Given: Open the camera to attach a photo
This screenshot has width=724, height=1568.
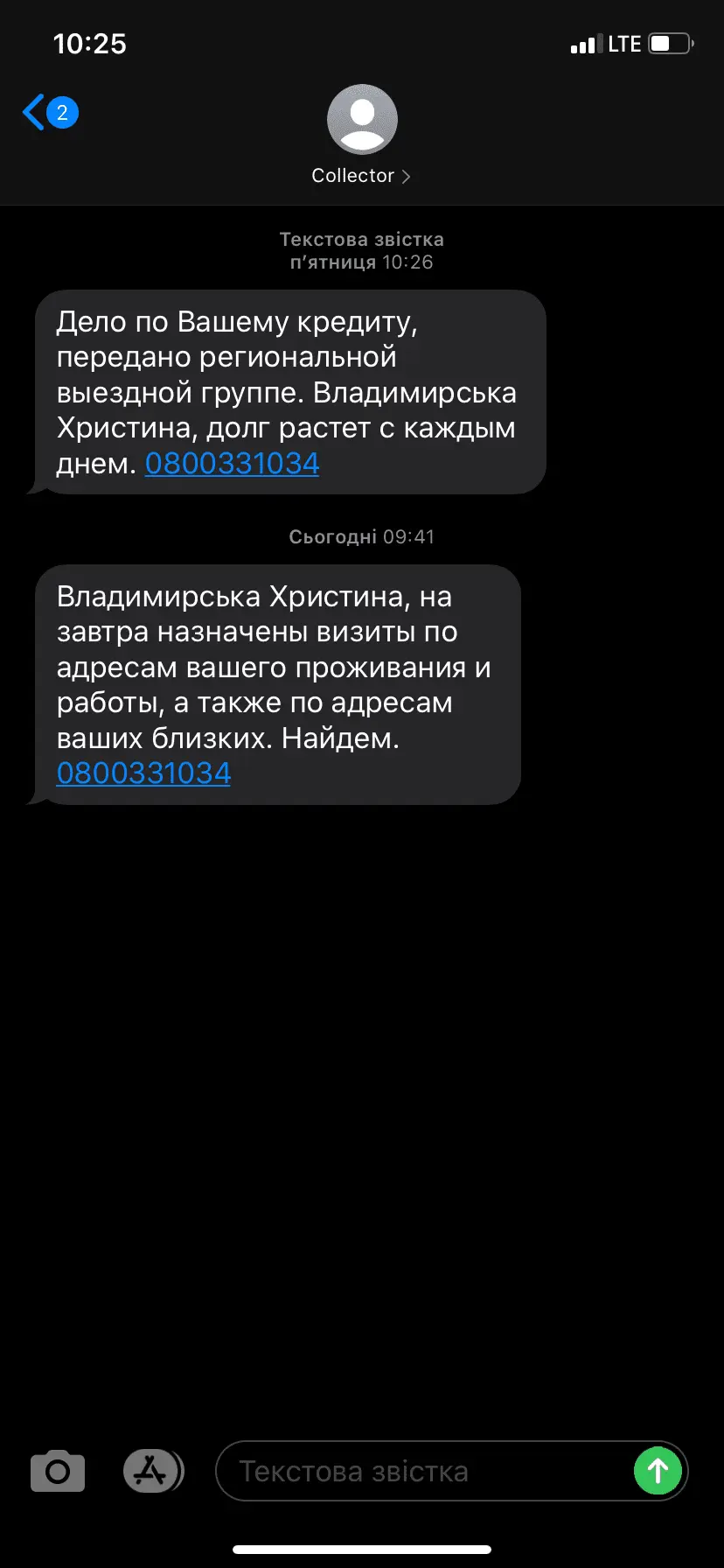Looking at the screenshot, I should point(58,1471).
